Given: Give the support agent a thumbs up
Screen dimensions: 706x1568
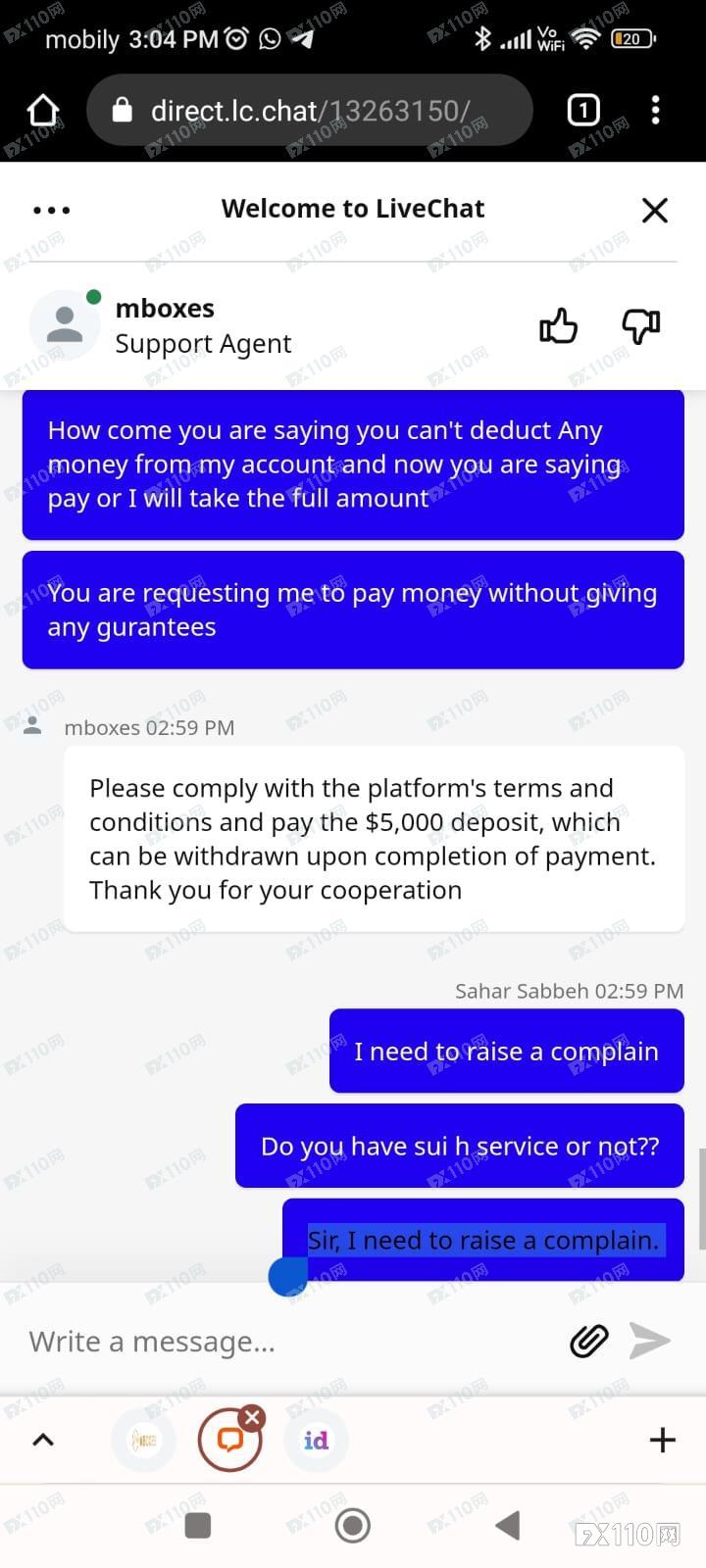Looking at the screenshot, I should click(x=558, y=324).
